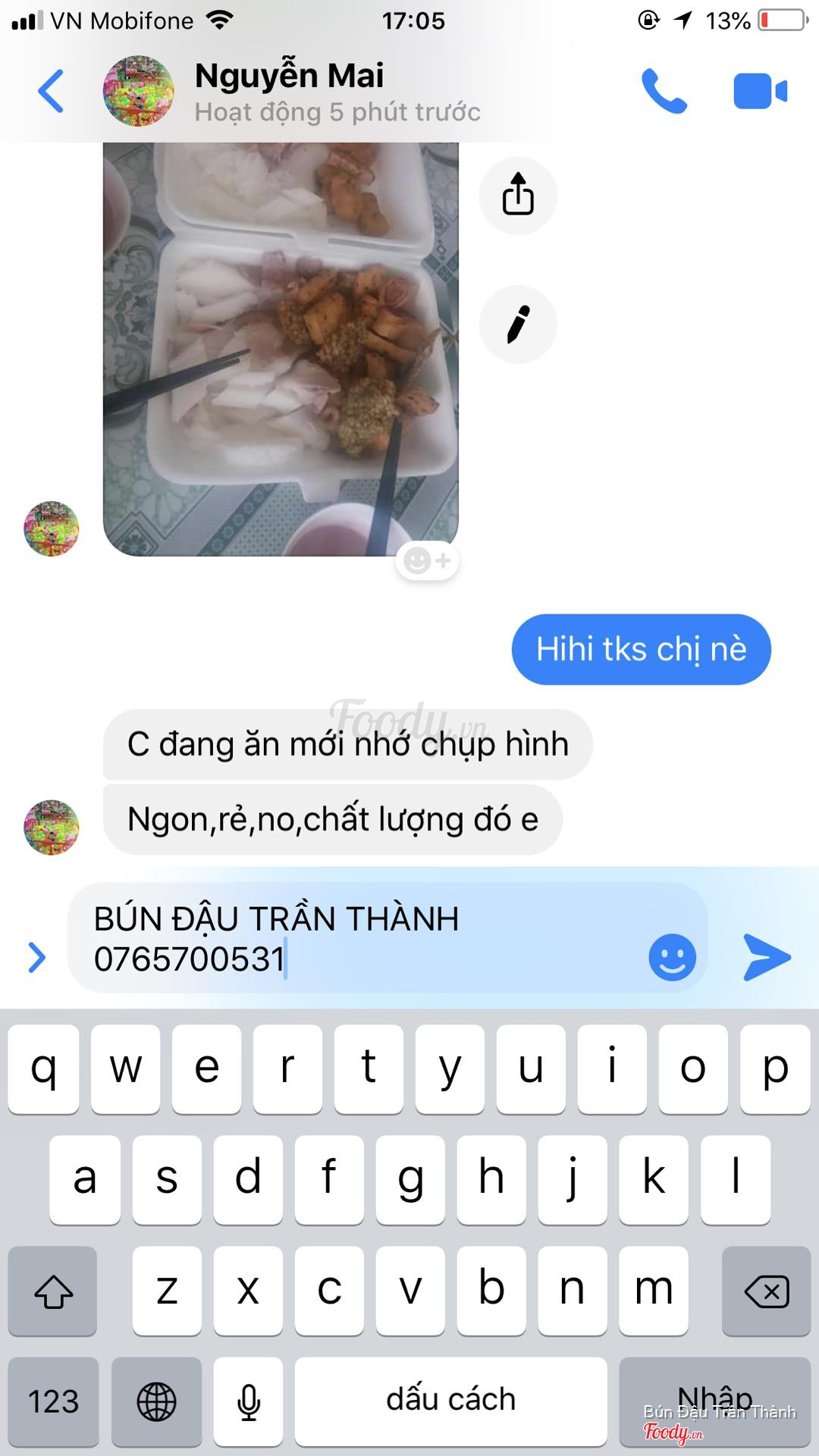
Task: Start a voice call with Nguyễn Mai
Action: pyautogui.click(x=664, y=91)
